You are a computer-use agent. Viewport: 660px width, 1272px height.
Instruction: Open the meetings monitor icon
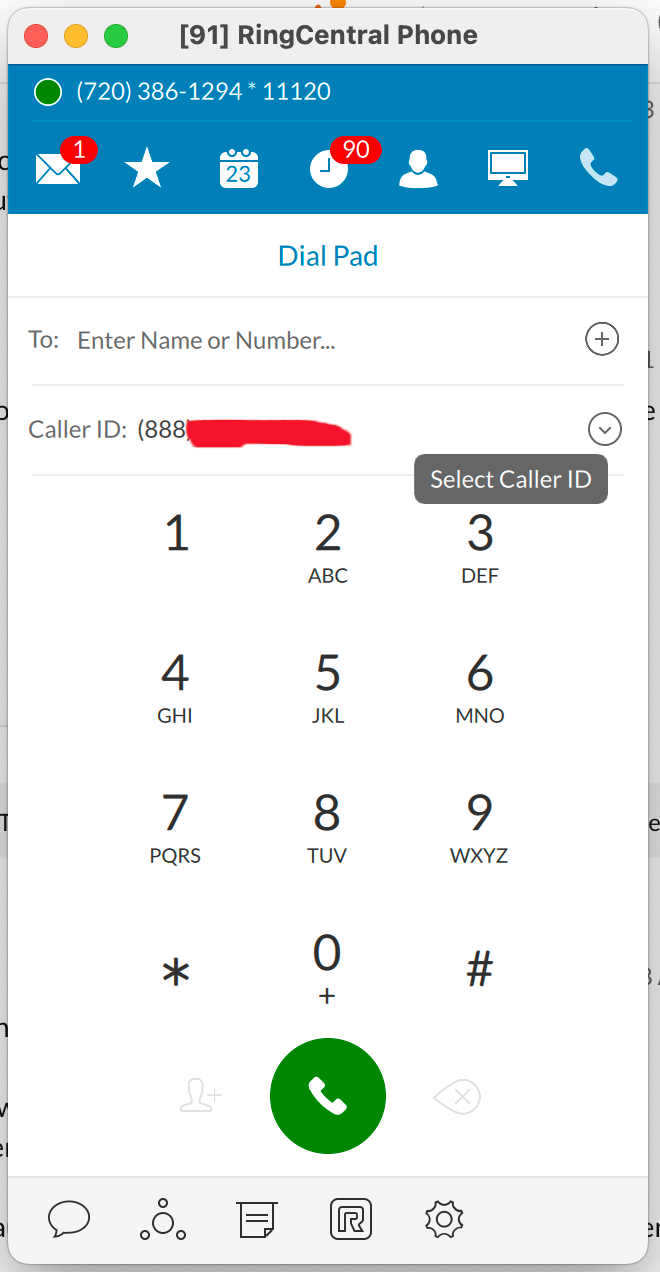pyautogui.click(x=508, y=168)
